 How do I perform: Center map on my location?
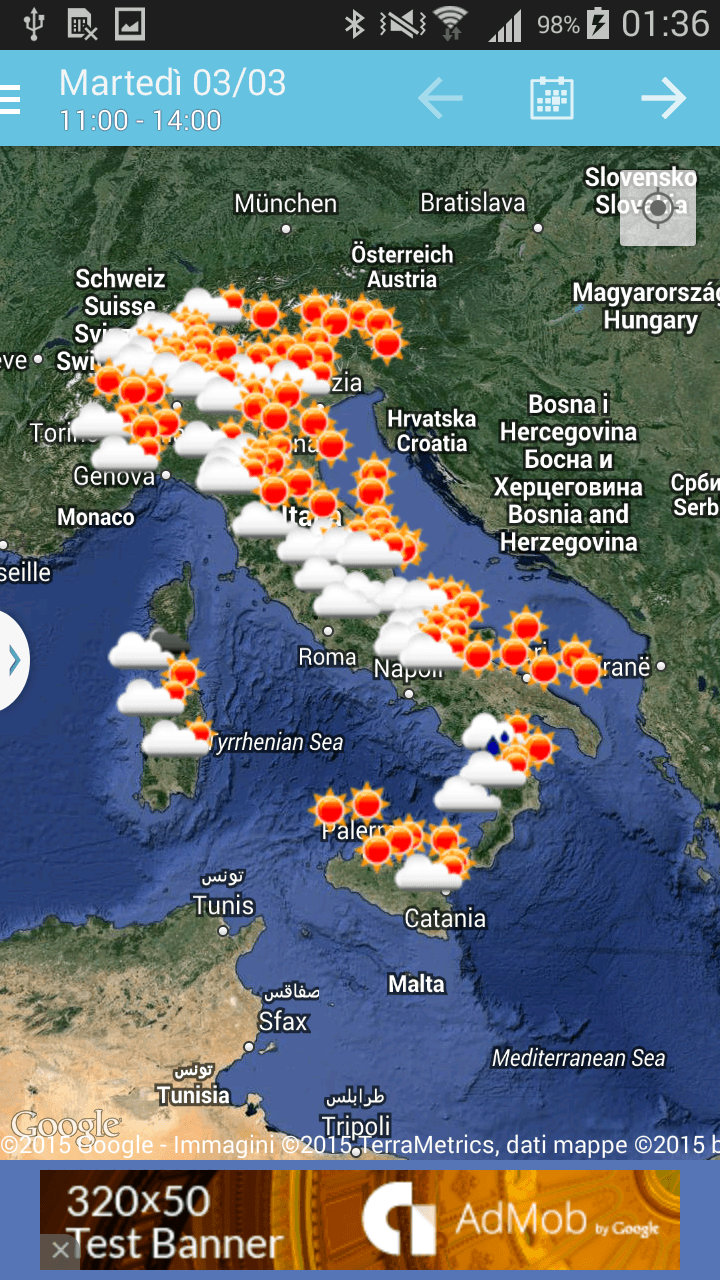tap(658, 208)
